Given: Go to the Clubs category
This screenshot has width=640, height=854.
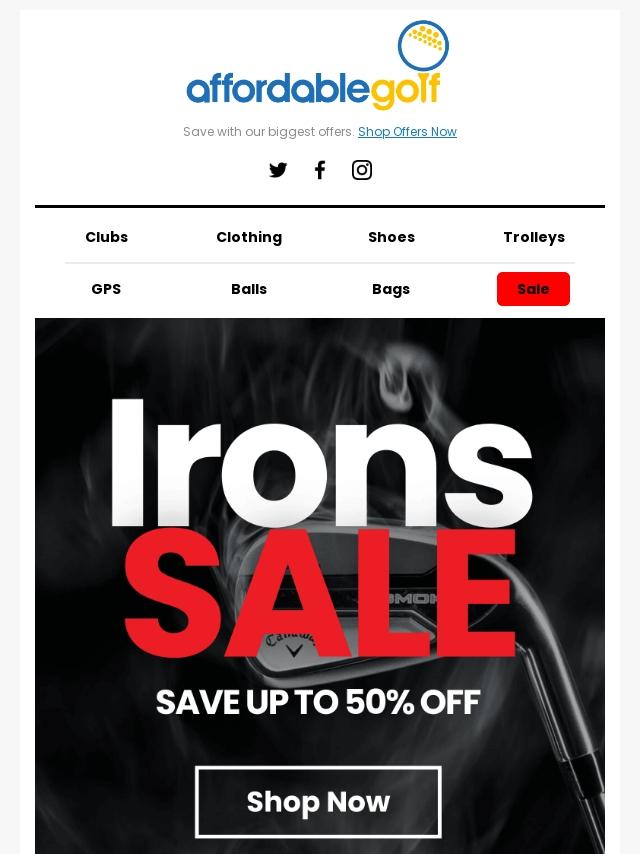Looking at the screenshot, I should 106,237.
